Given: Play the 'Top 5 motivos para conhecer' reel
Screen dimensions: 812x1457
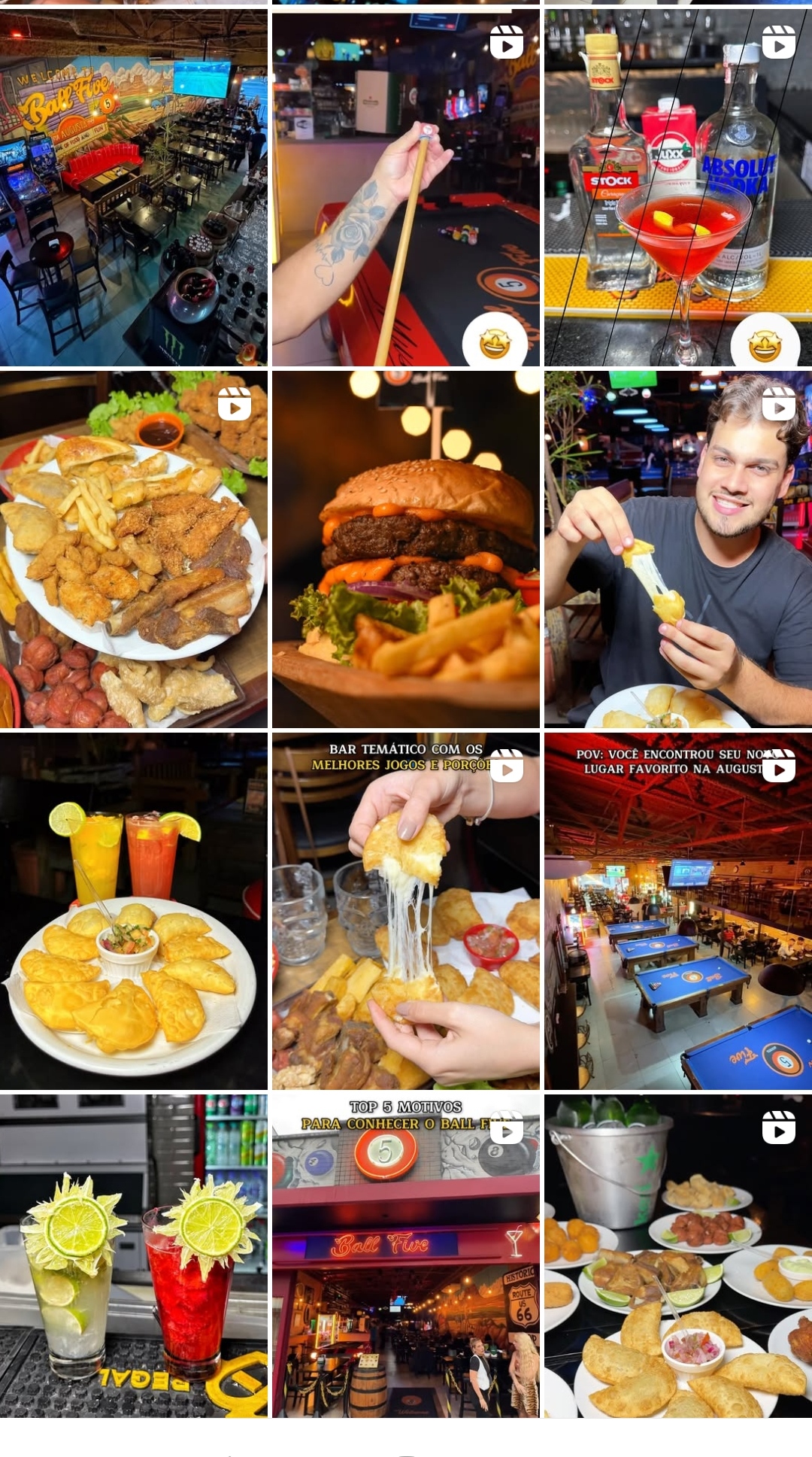Looking at the screenshot, I should [x=406, y=1256].
